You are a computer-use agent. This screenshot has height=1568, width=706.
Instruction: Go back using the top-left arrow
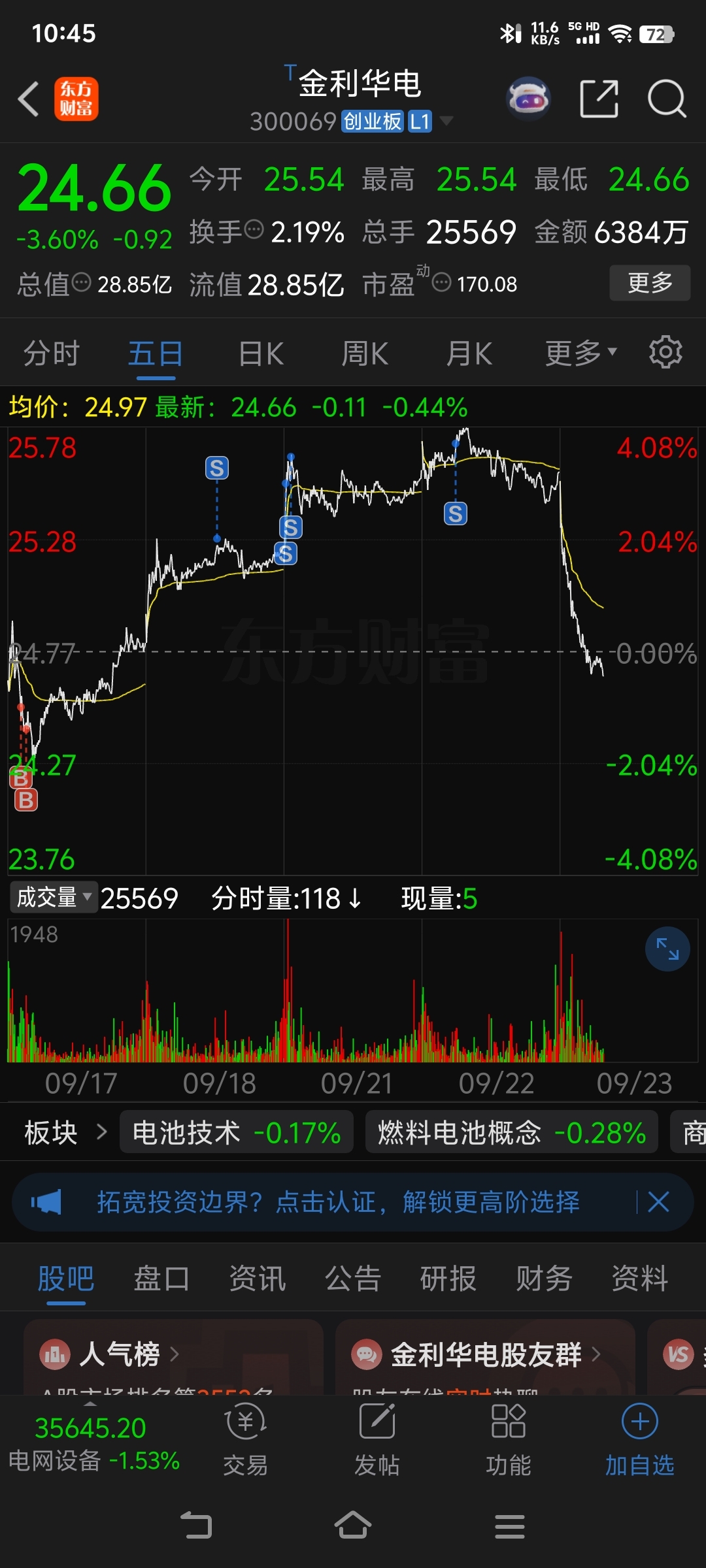(29, 99)
